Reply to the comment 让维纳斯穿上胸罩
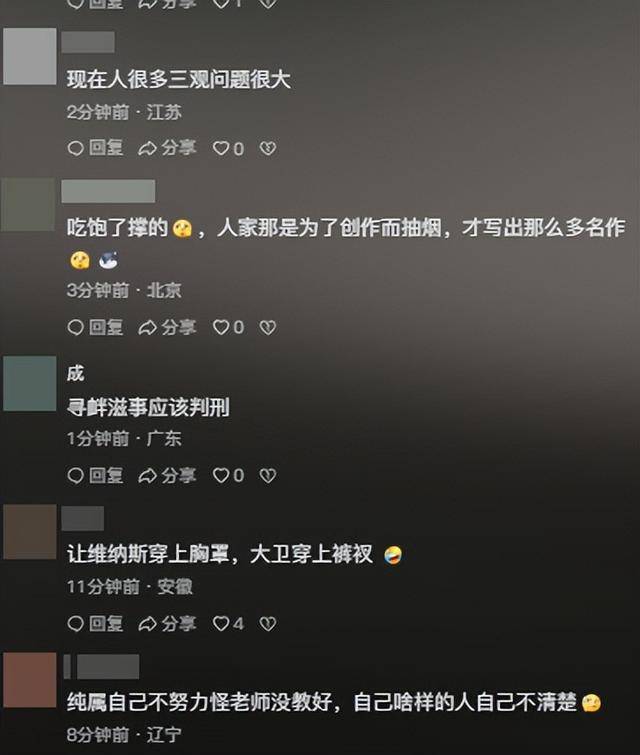Viewport: 640px width, 755px height. click(95, 623)
